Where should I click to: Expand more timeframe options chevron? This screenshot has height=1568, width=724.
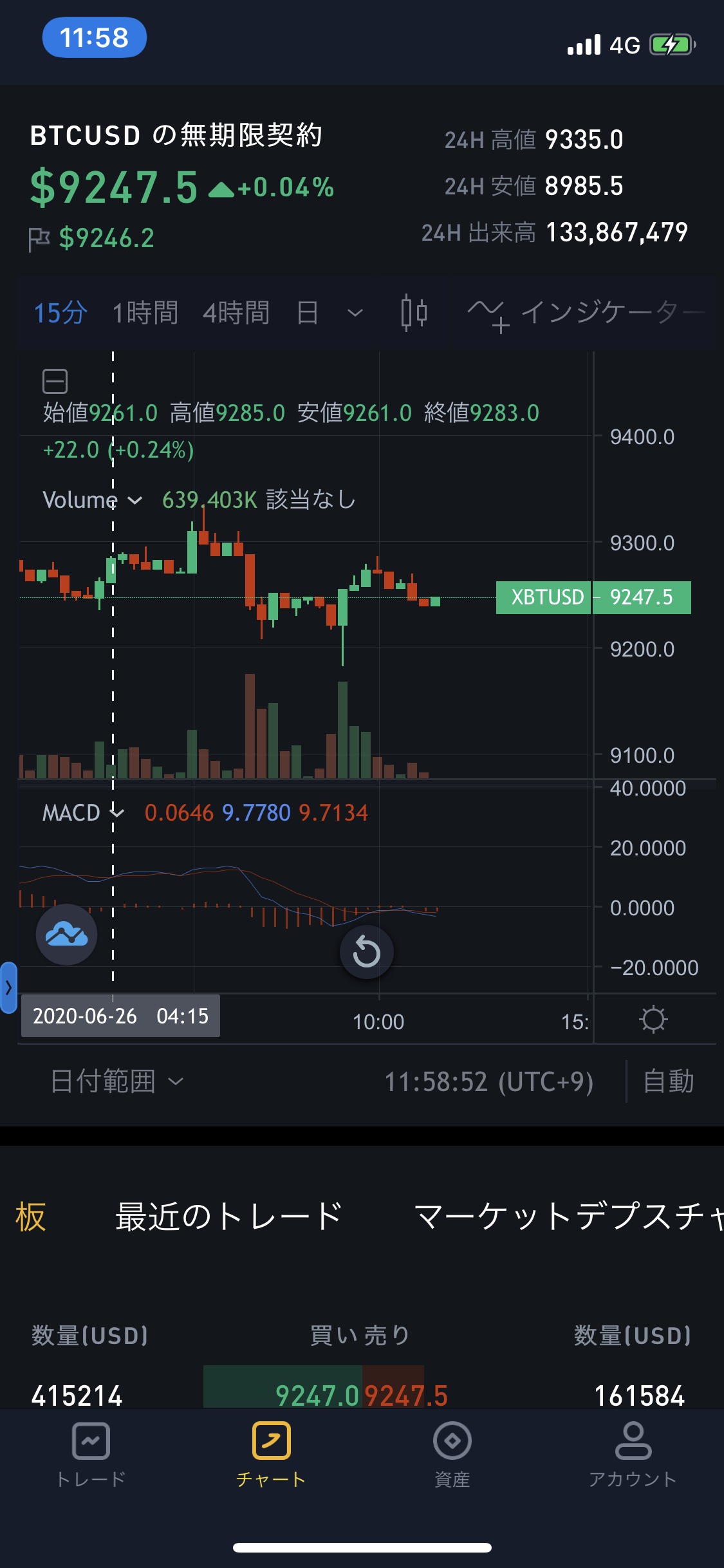pos(355,313)
